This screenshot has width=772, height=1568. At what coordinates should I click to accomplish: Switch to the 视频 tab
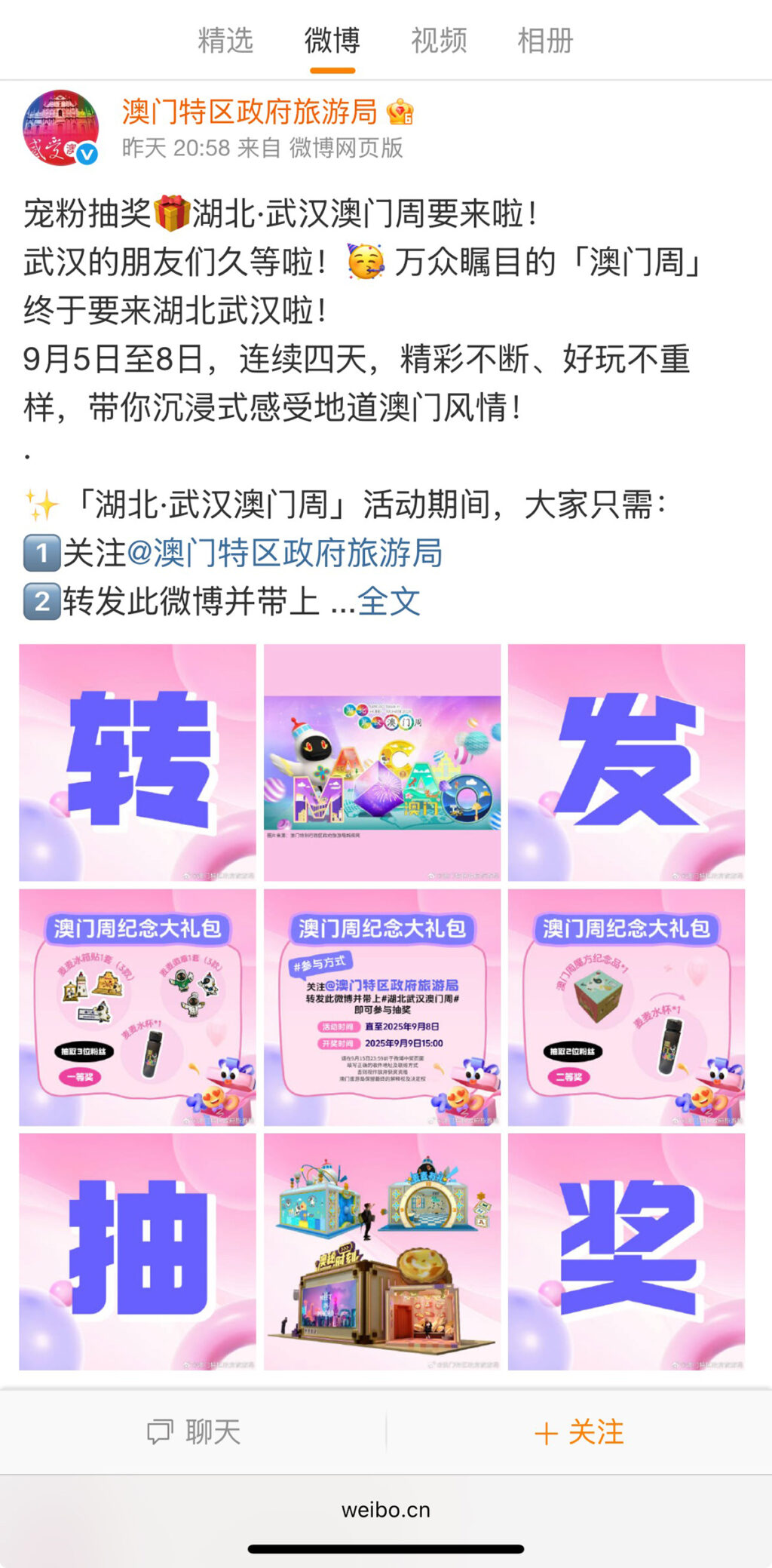439,41
